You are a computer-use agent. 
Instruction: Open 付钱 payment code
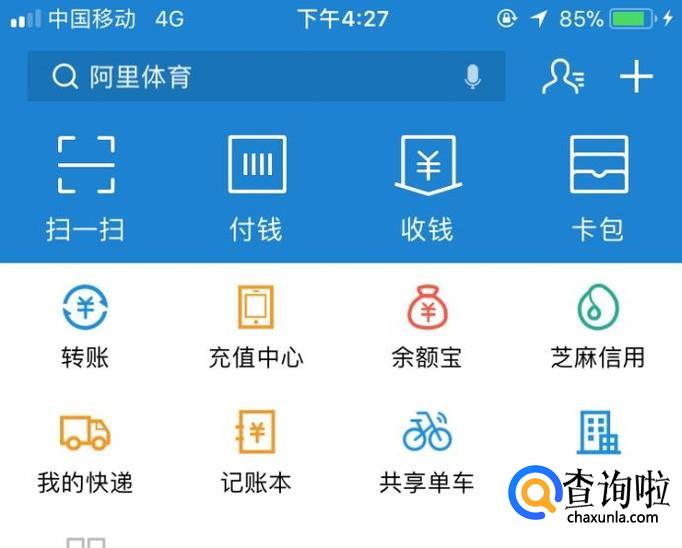tap(257, 188)
